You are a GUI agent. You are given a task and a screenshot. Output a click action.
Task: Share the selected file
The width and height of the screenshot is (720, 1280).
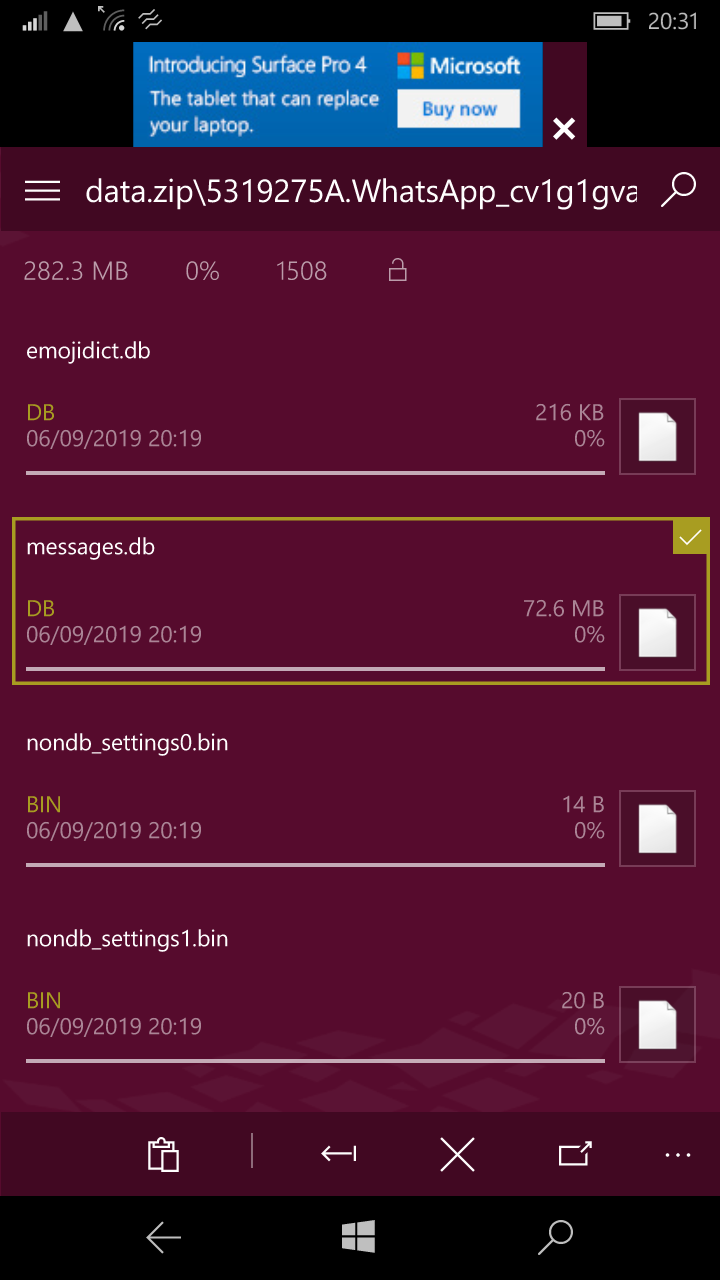575,1154
